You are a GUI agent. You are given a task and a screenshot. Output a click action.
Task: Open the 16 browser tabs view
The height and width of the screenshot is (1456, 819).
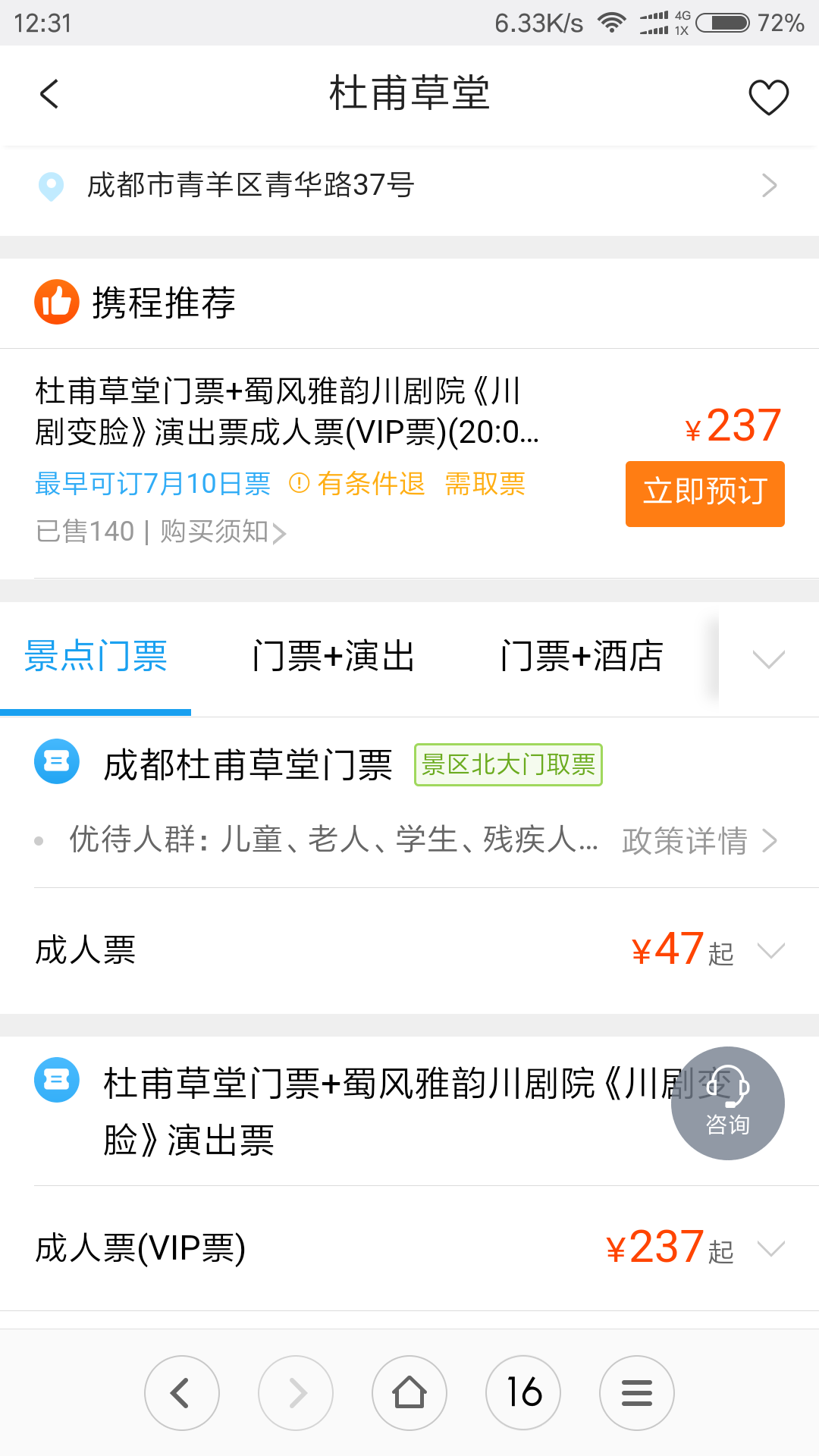pyautogui.click(x=523, y=1393)
